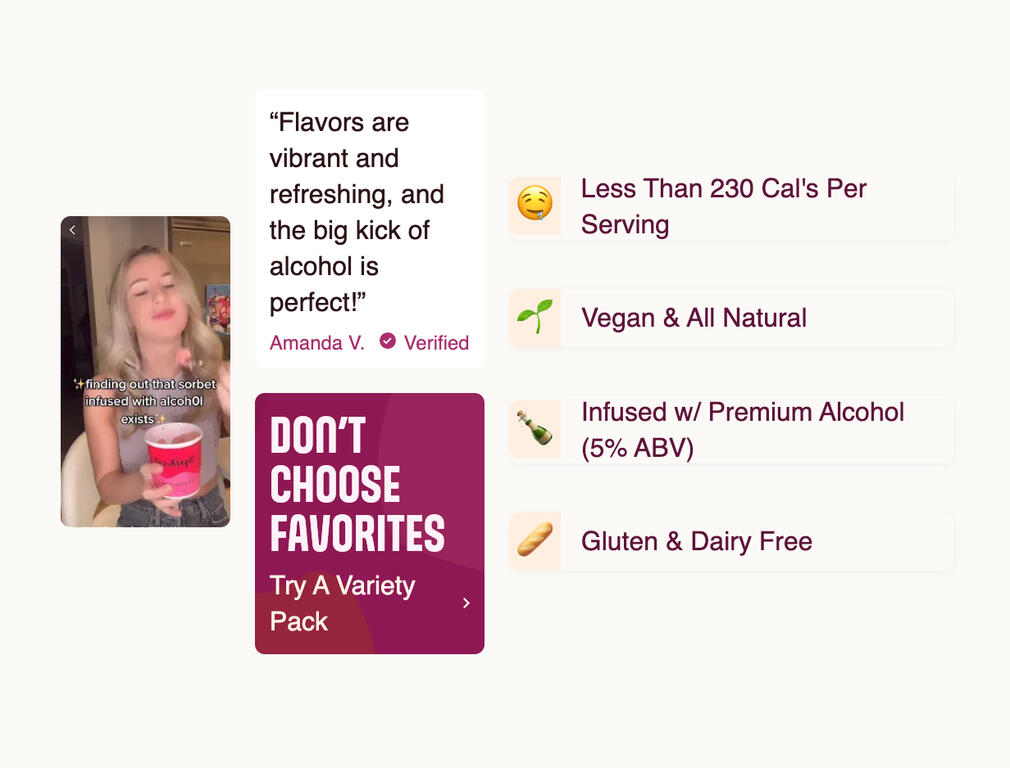Open the sorbet video tile
The width and height of the screenshot is (1010, 768).
[145, 371]
